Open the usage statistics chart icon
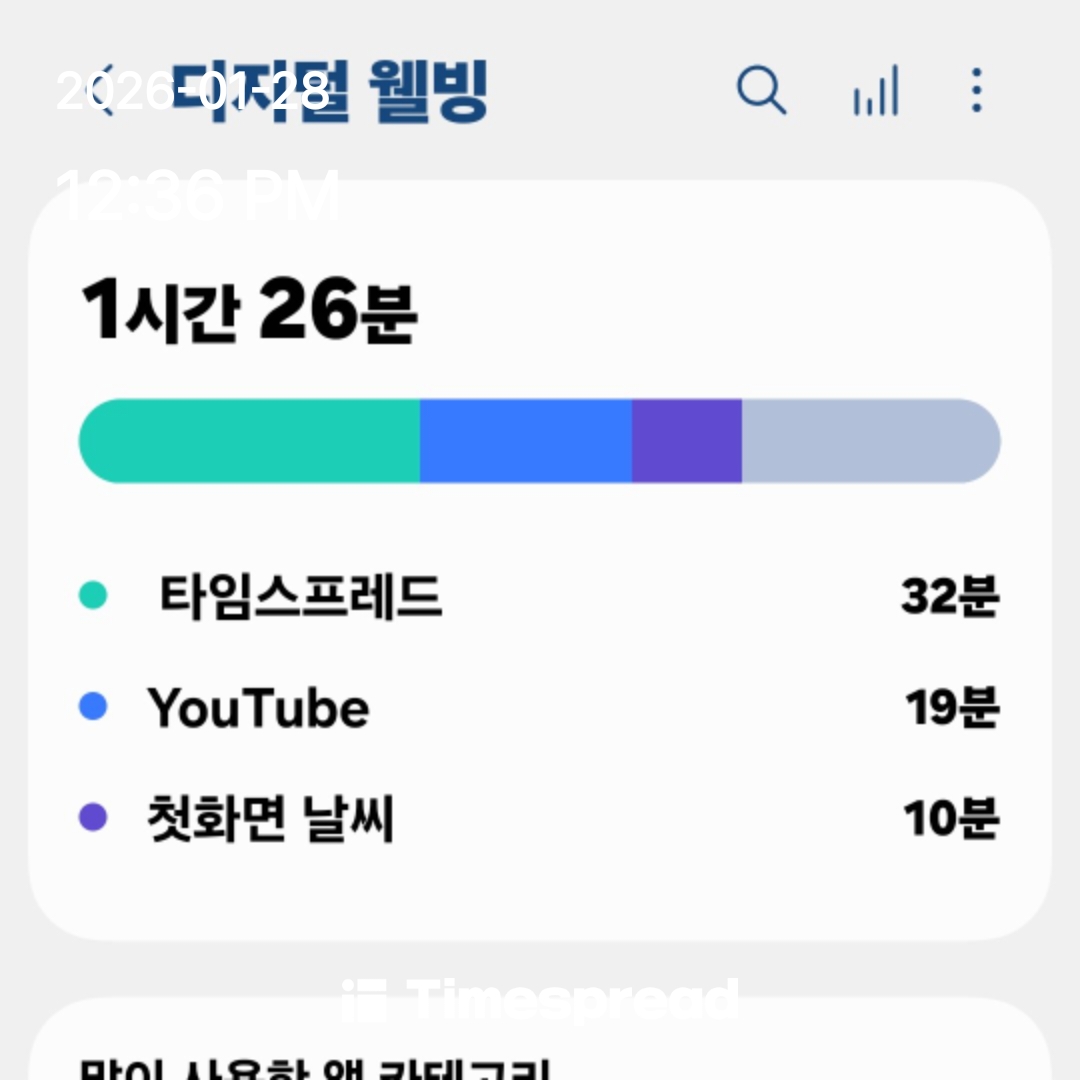The height and width of the screenshot is (1080, 1080). (x=876, y=92)
